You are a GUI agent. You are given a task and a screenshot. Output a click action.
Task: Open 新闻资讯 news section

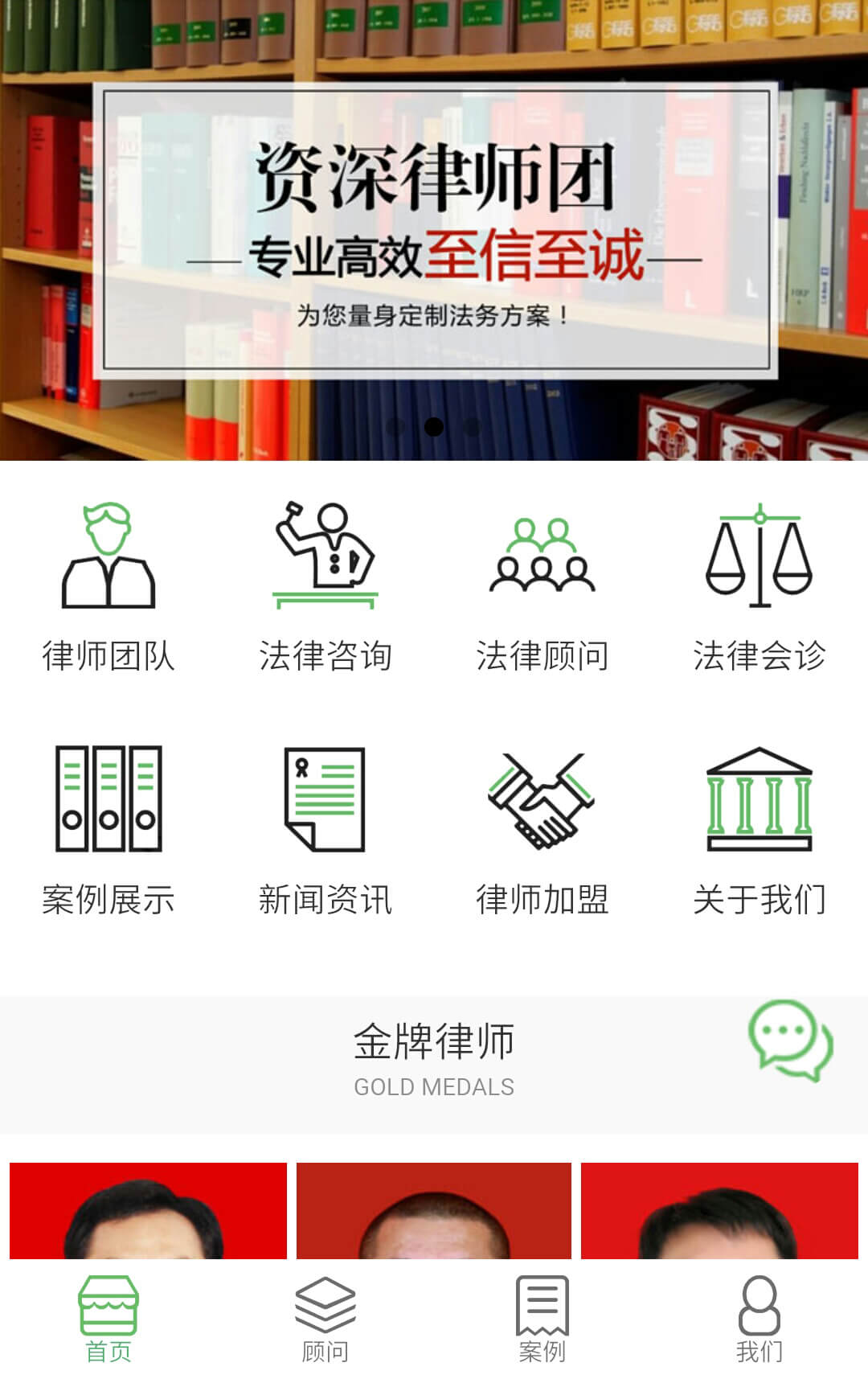point(325,830)
